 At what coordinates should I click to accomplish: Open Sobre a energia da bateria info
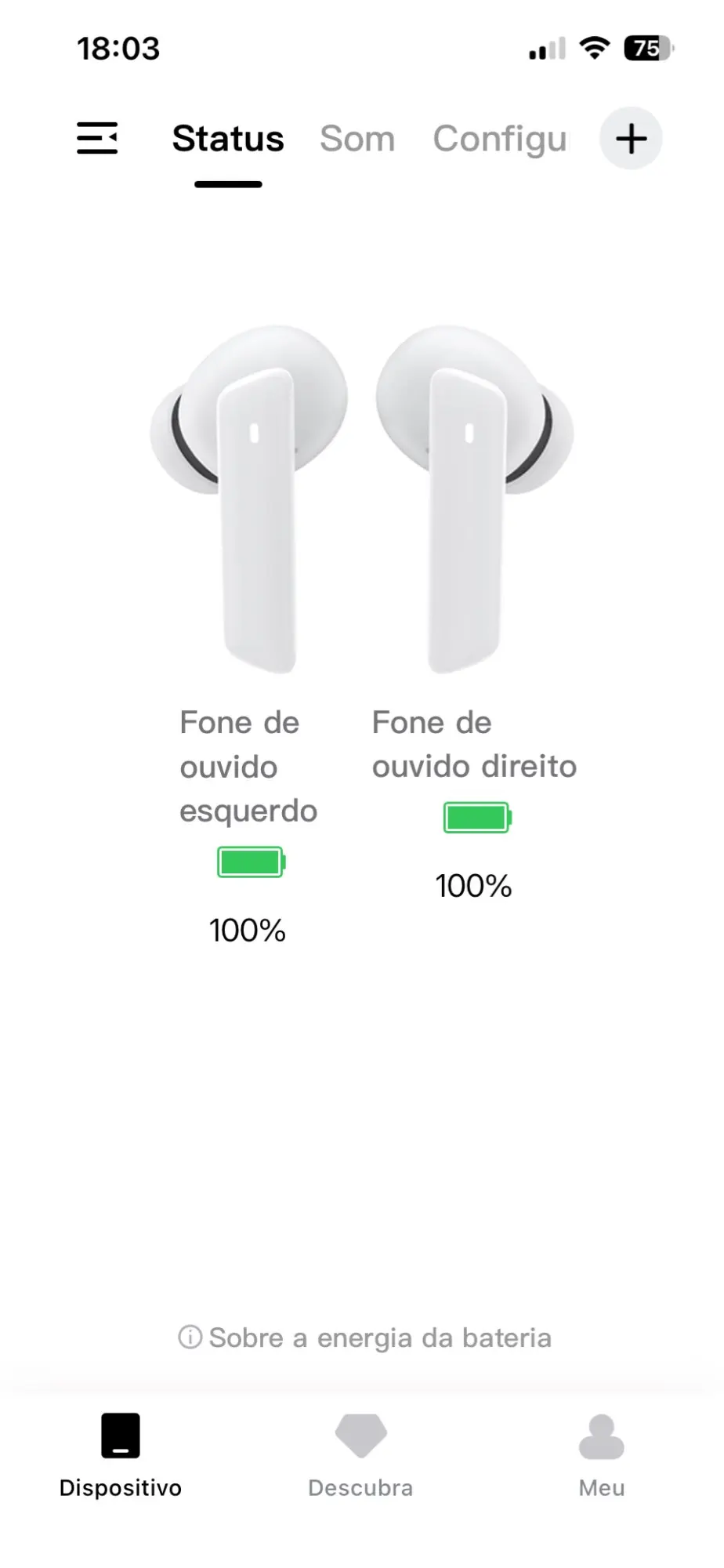pyautogui.click(x=365, y=1338)
